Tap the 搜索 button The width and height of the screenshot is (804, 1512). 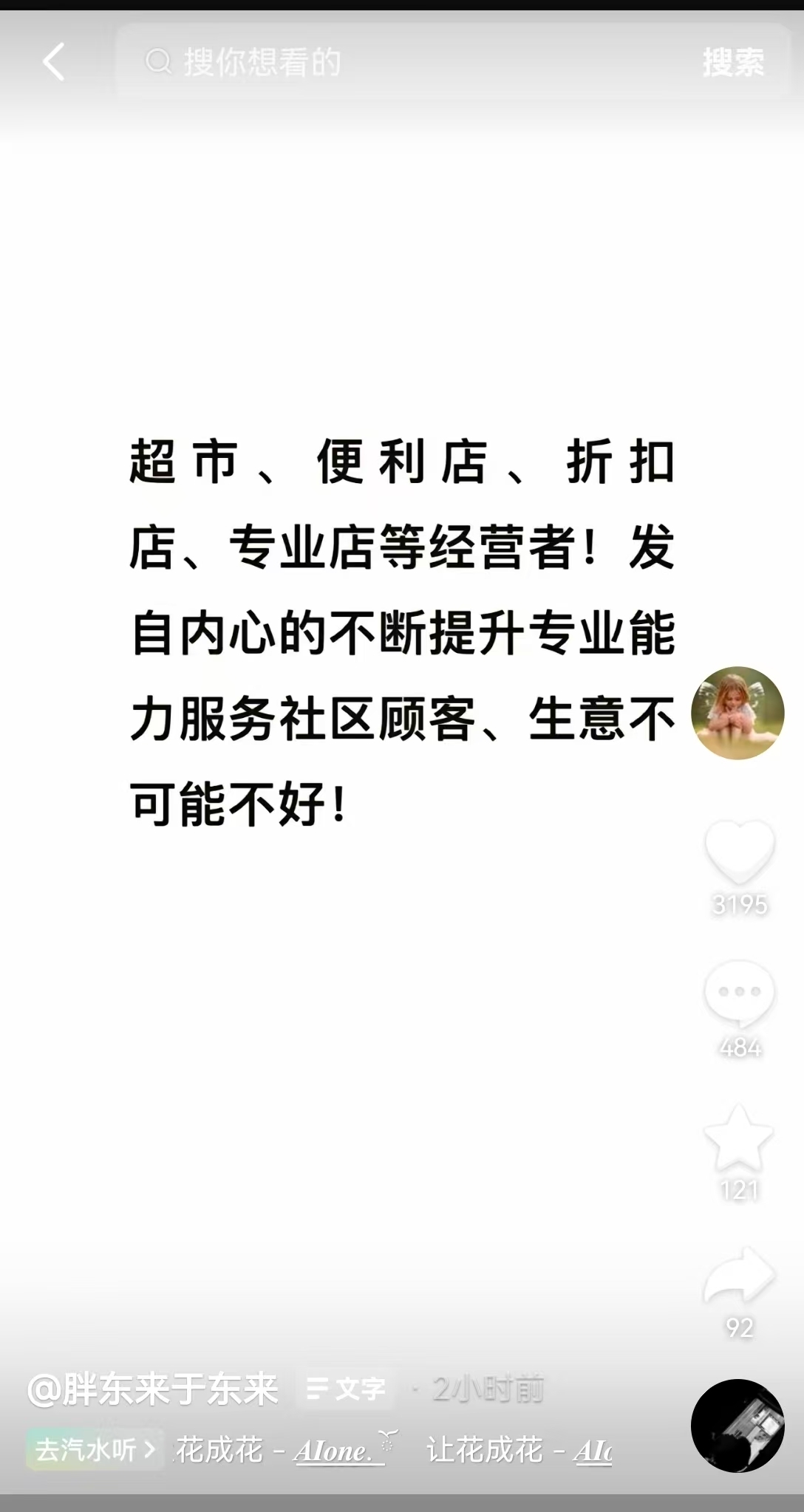tap(733, 62)
